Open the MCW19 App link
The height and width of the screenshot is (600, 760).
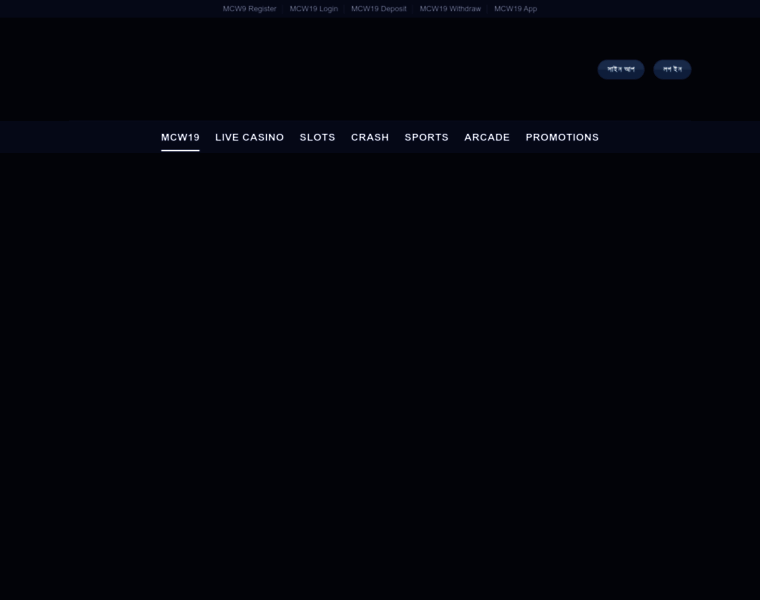pyautogui.click(x=515, y=8)
